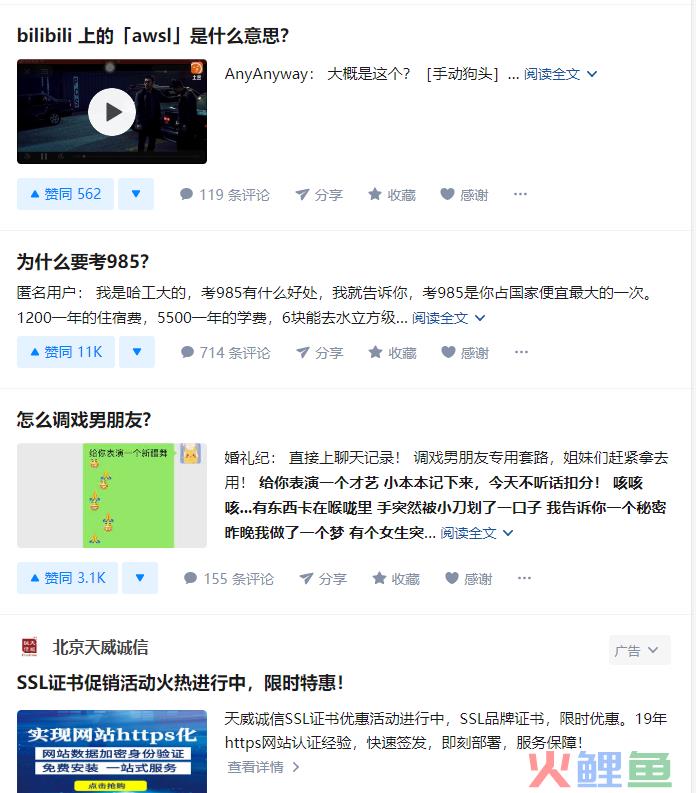The image size is (696, 793).
Task: Open the 广告 dropdown on the ad
Action: 638,650
